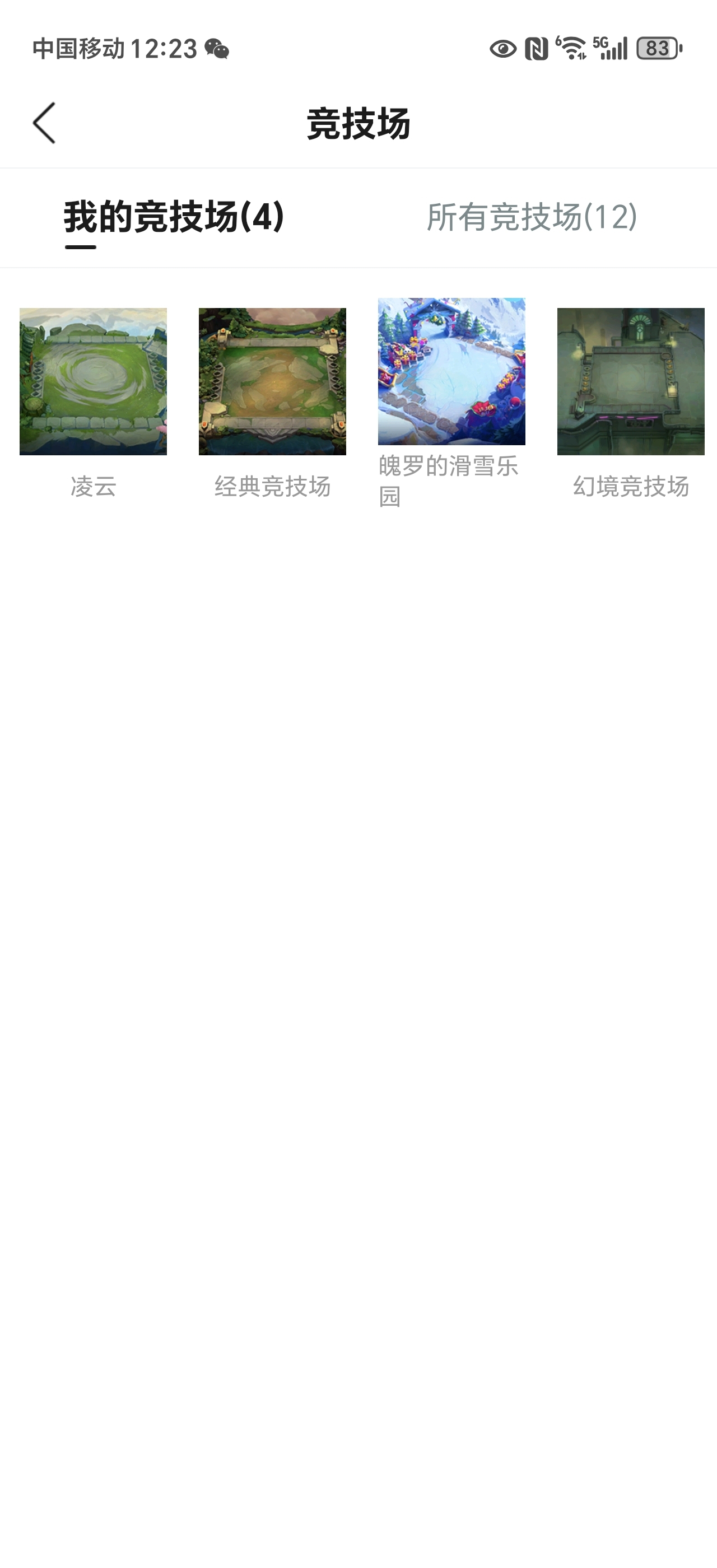Open the 凌云 arena tile

(93, 382)
